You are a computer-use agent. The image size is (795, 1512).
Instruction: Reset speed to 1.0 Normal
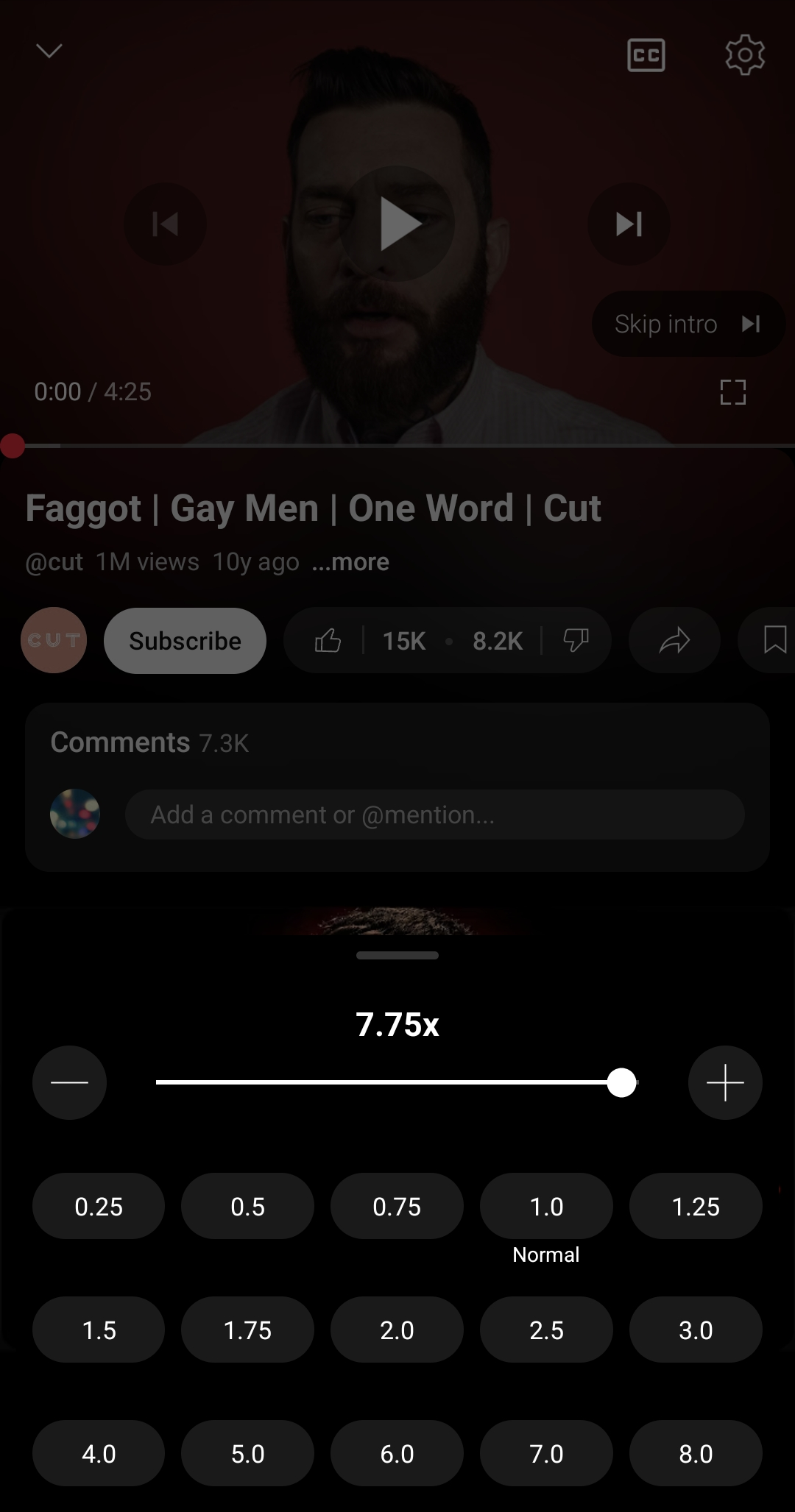pos(546,1207)
